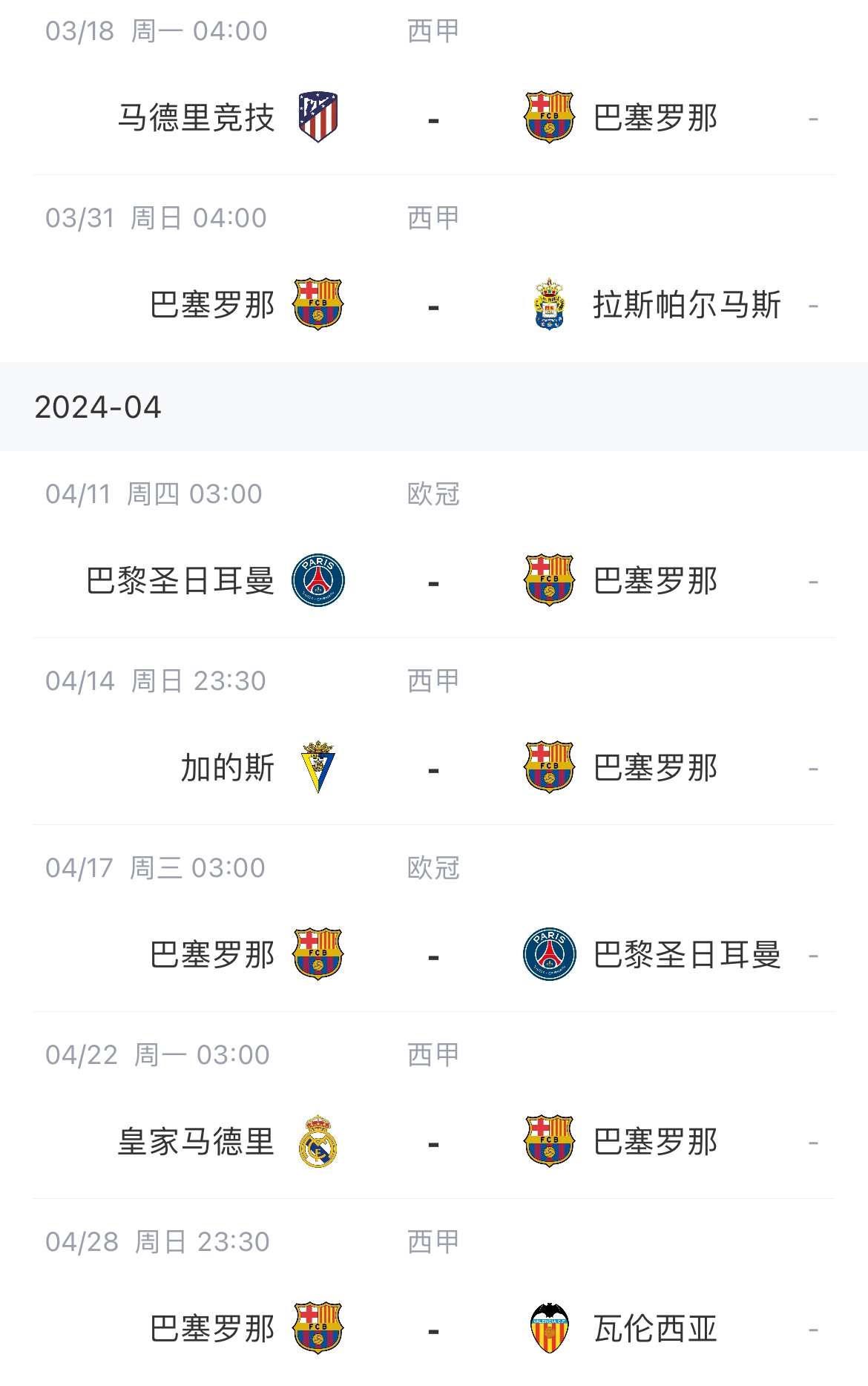The width and height of the screenshot is (868, 1386).
Task: Select the score dash in the PSG match
Action: pyautogui.click(x=434, y=582)
